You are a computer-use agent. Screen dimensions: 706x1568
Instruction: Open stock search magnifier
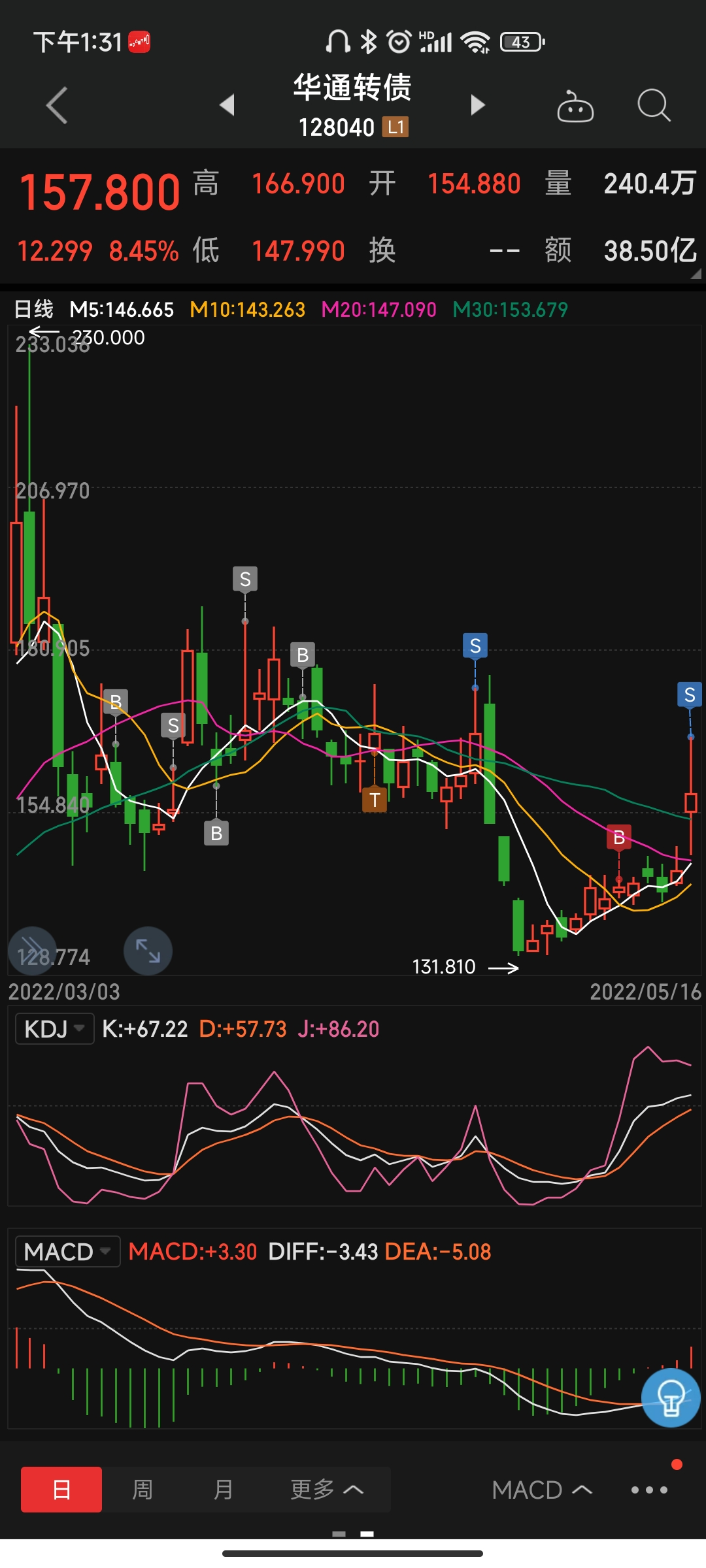point(653,105)
